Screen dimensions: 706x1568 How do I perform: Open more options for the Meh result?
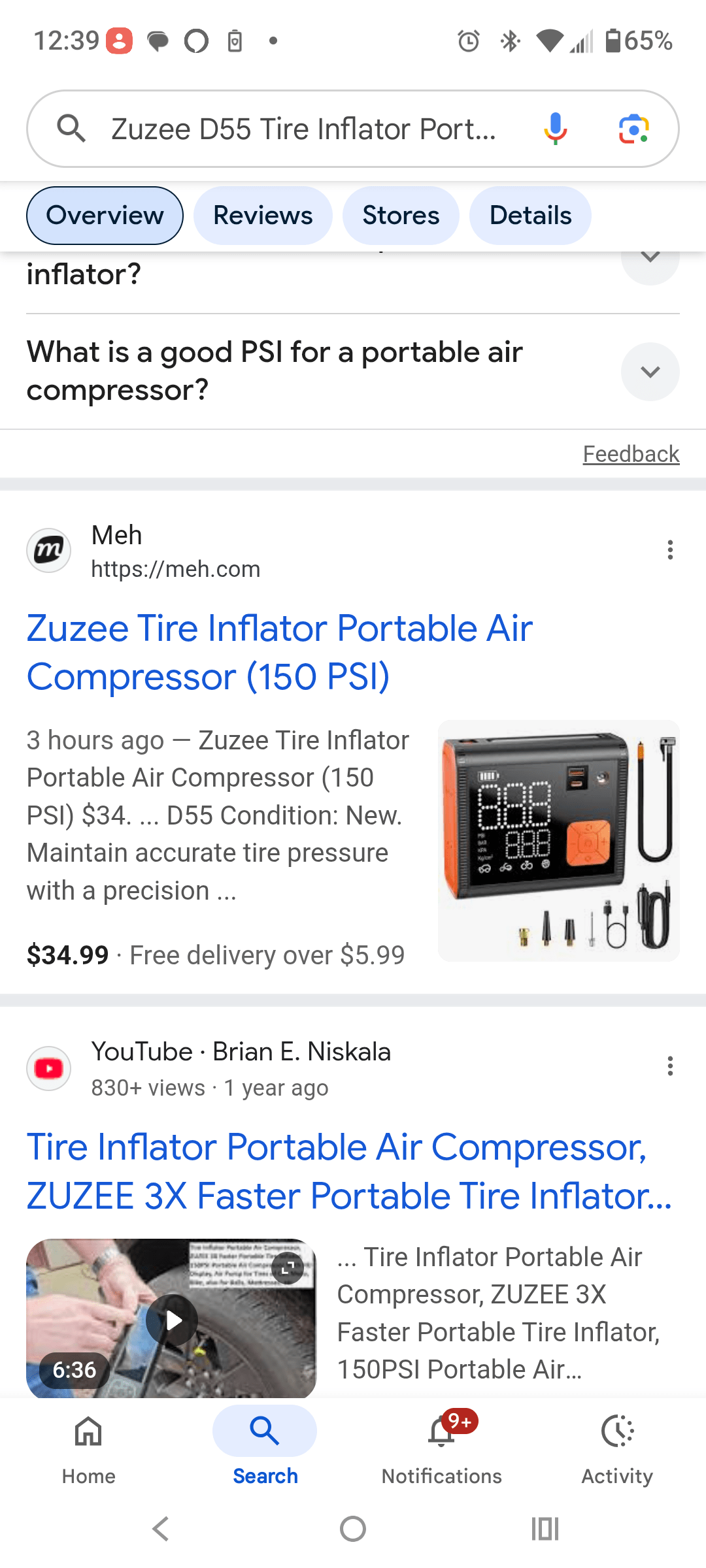(670, 550)
